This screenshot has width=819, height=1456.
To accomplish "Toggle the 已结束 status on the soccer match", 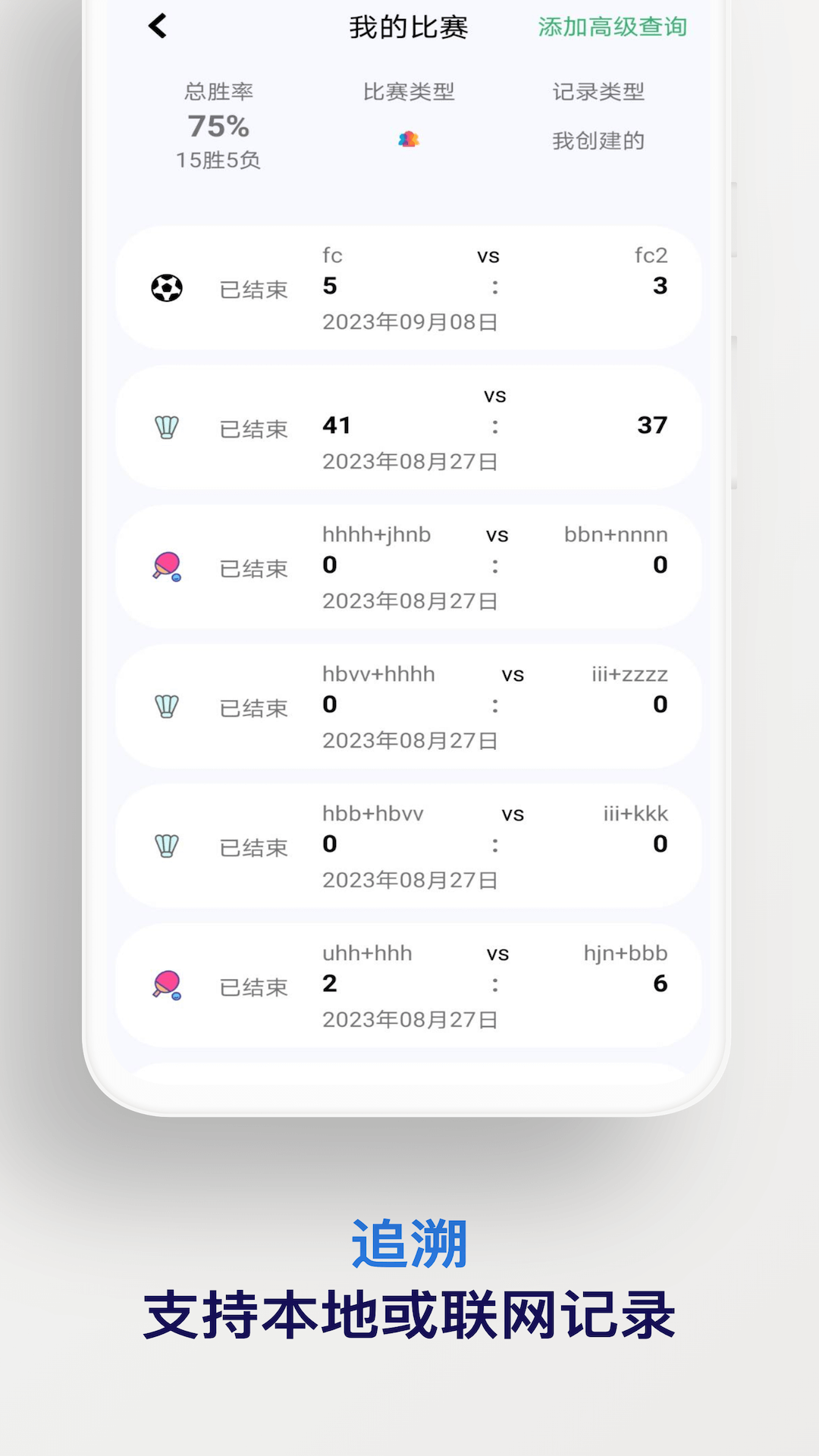I will [x=255, y=289].
